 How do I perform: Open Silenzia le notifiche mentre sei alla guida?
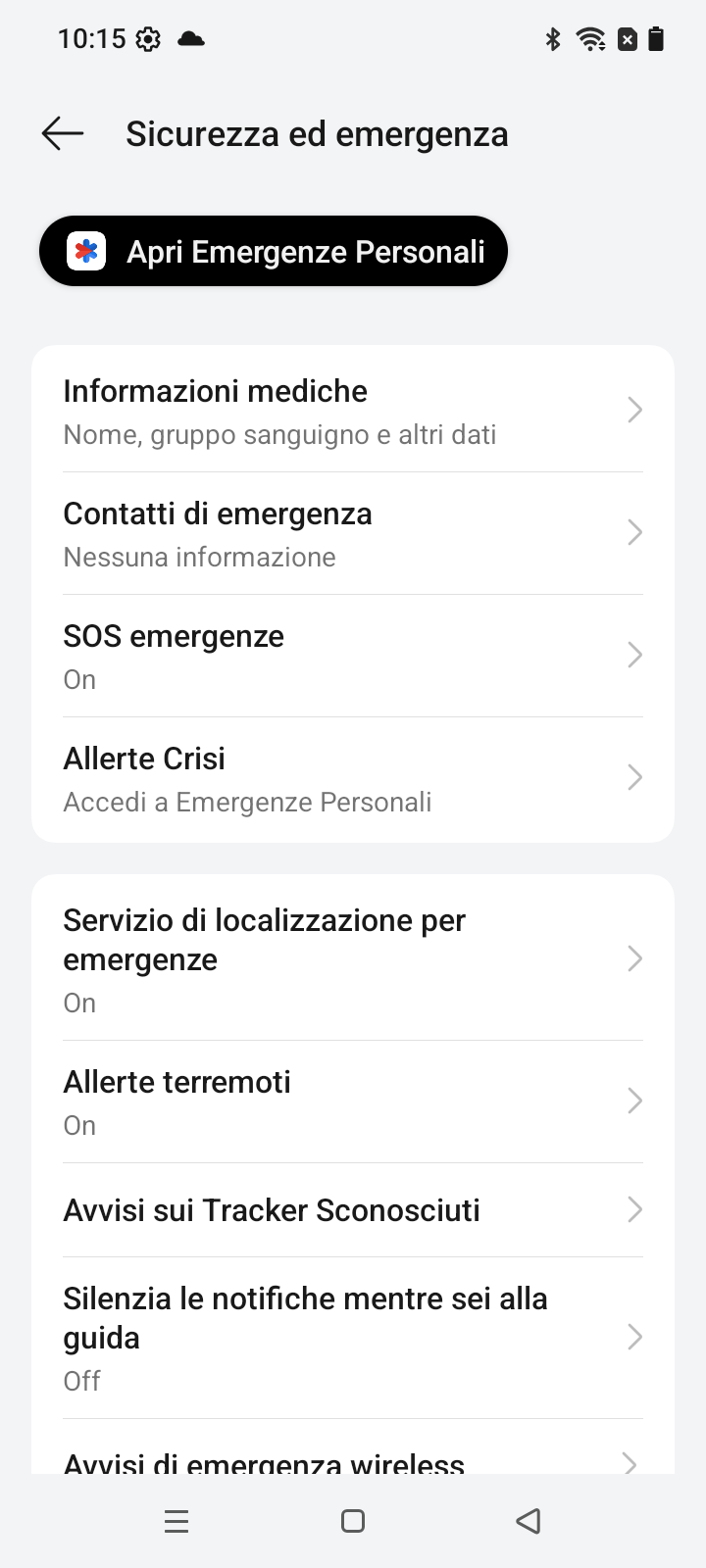[x=353, y=1338]
